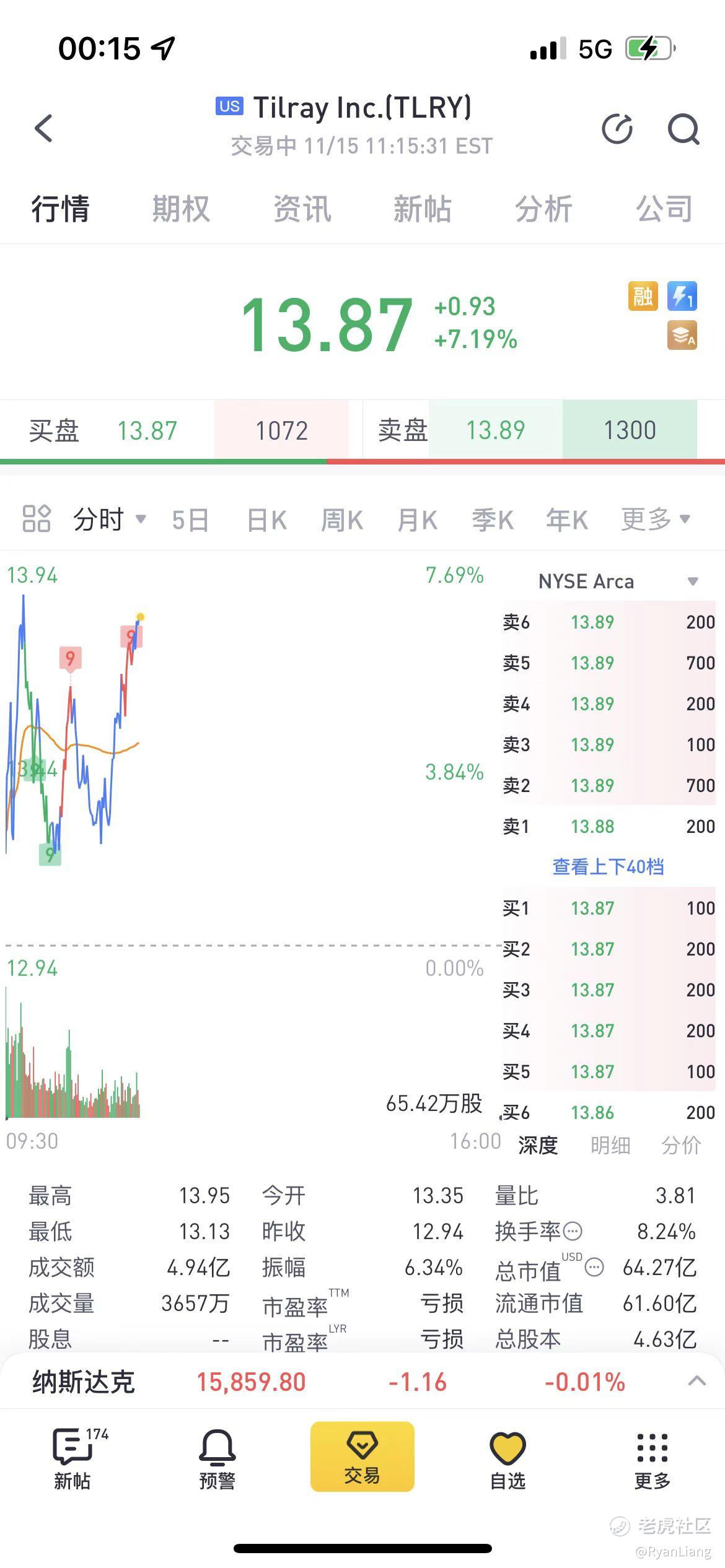Tap the yellow 交易 button
The image size is (725, 1568).
[x=362, y=1457]
